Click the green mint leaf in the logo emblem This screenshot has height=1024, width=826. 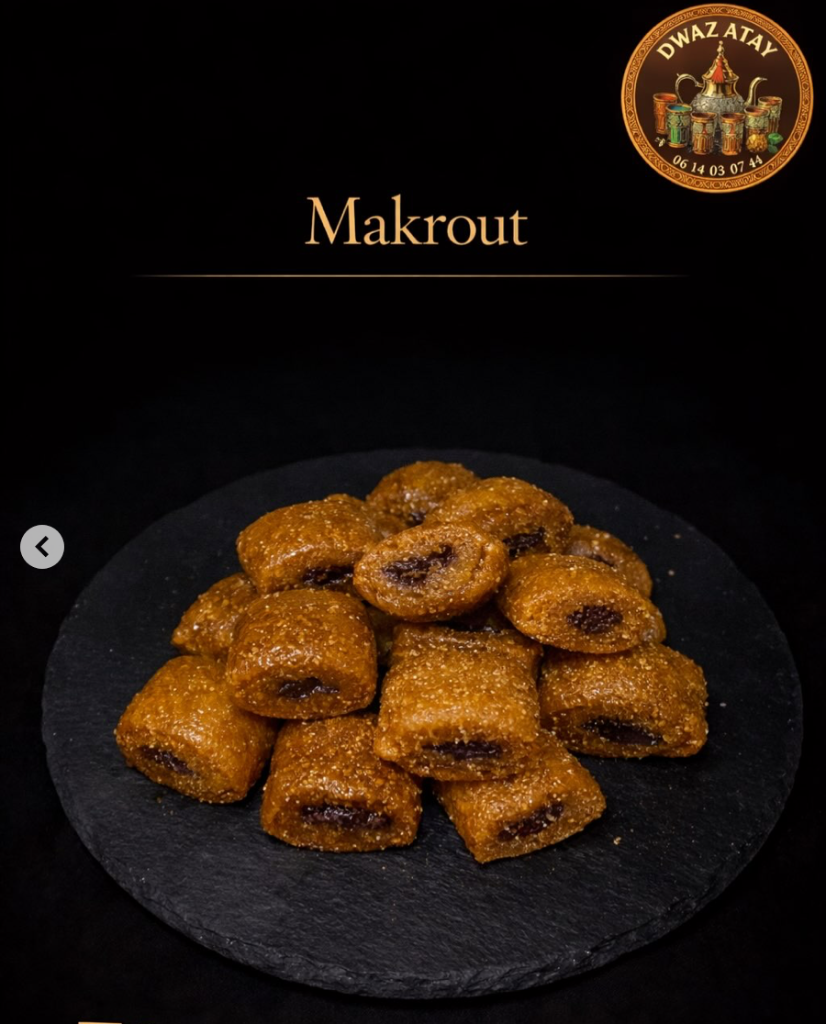pyautogui.click(x=775, y=141)
